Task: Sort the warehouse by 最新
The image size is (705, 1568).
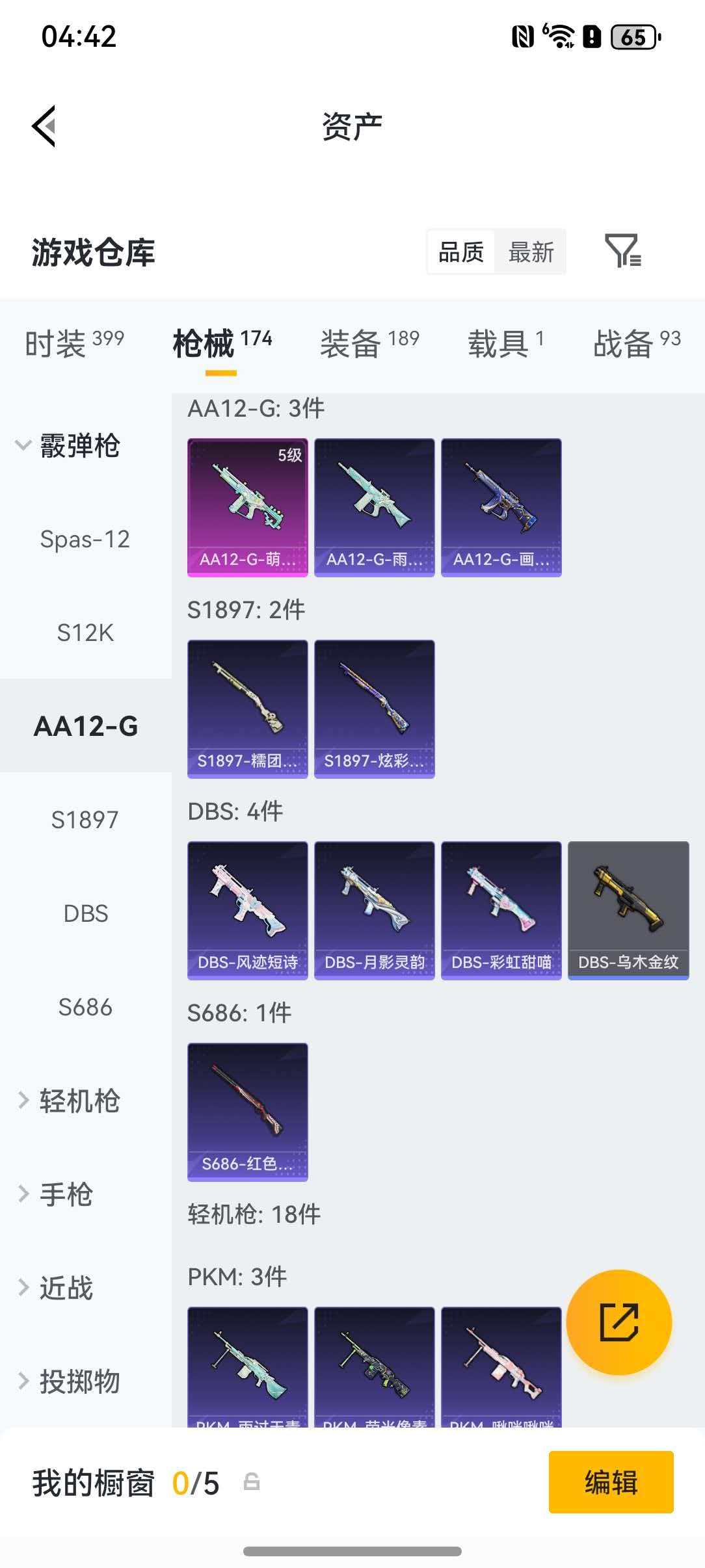Action: [531, 252]
